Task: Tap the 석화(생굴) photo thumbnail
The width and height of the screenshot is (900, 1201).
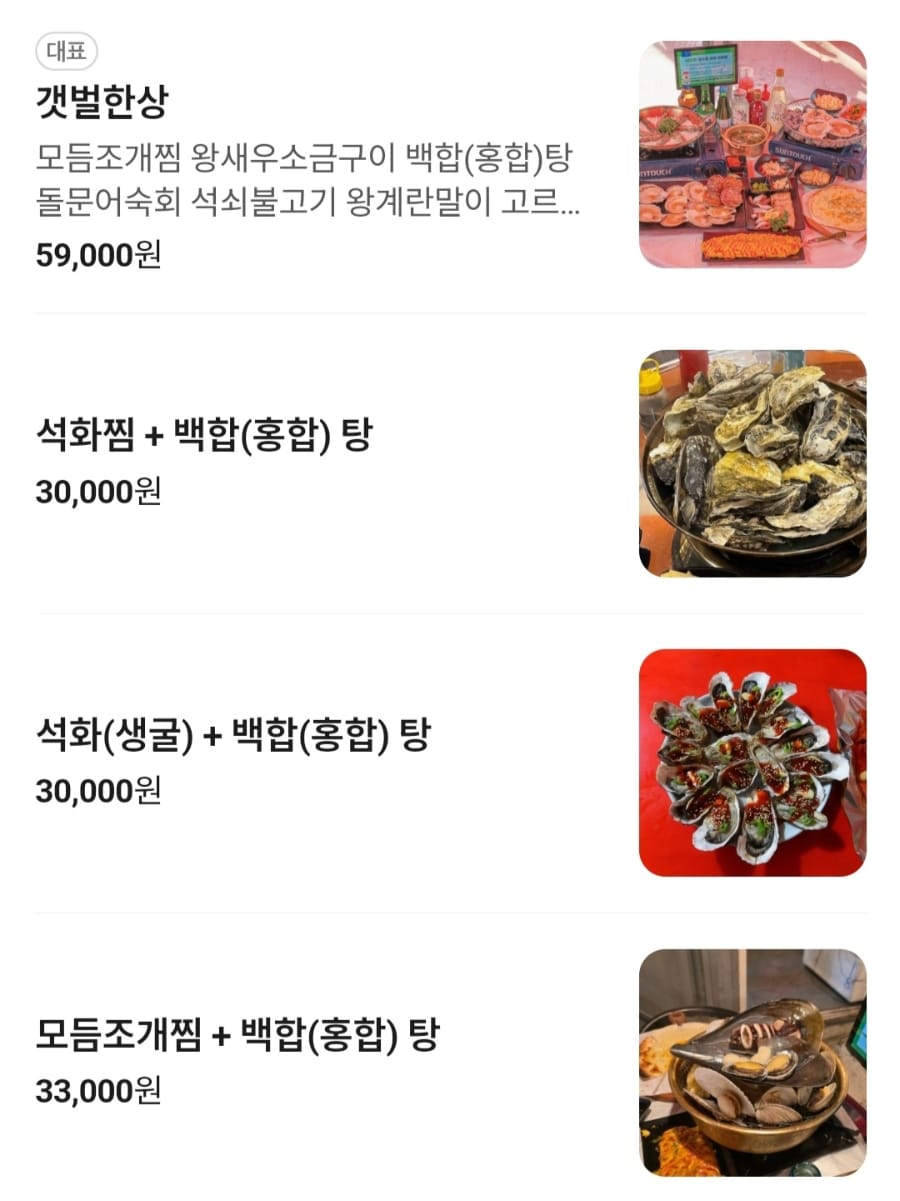Action: coord(752,762)
